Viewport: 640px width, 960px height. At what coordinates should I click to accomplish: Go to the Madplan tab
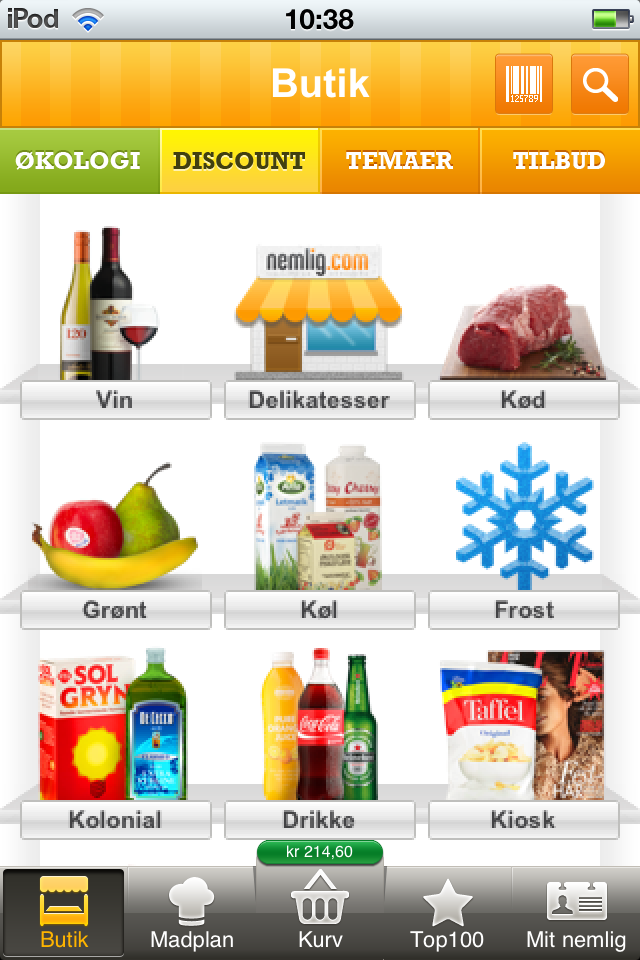(x=192, y=914)
